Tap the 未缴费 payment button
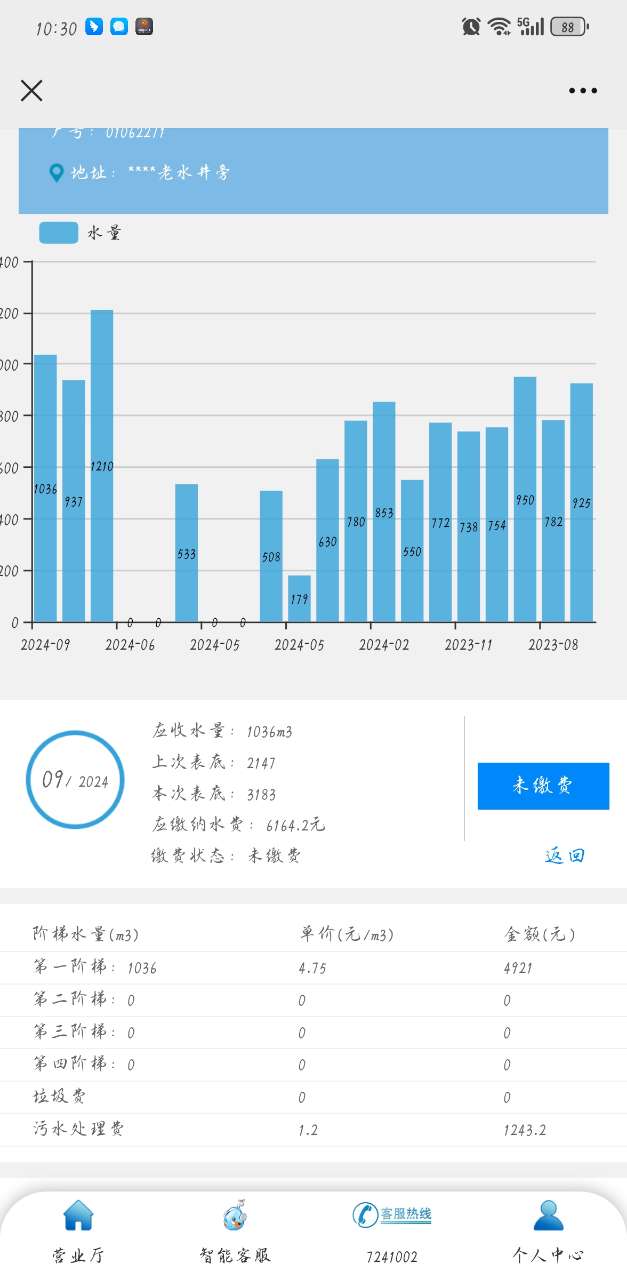The height and width of the screenshot is (1280, 627). (x=543, y=786)
